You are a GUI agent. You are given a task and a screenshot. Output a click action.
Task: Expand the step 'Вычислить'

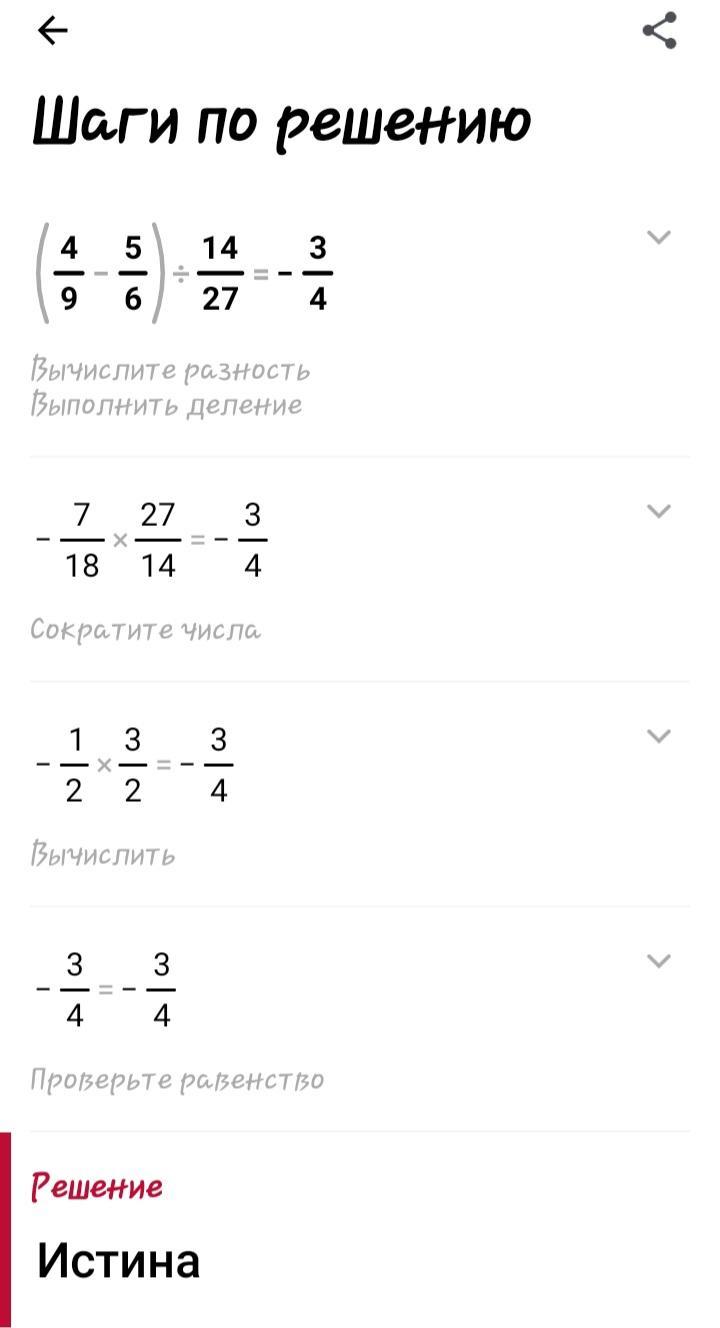click(x=658, y=736)
